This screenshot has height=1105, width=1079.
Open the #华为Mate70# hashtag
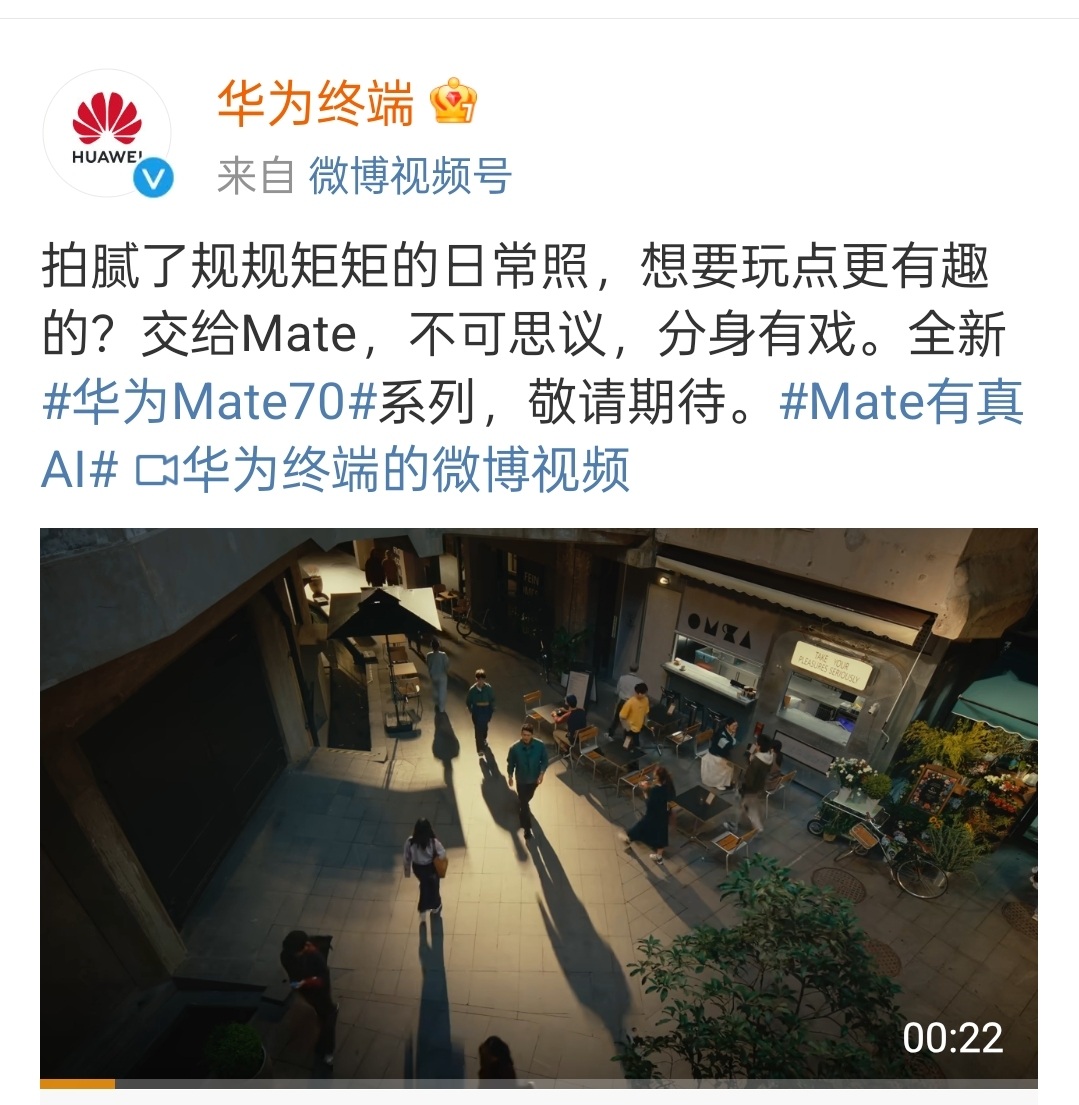209,402
